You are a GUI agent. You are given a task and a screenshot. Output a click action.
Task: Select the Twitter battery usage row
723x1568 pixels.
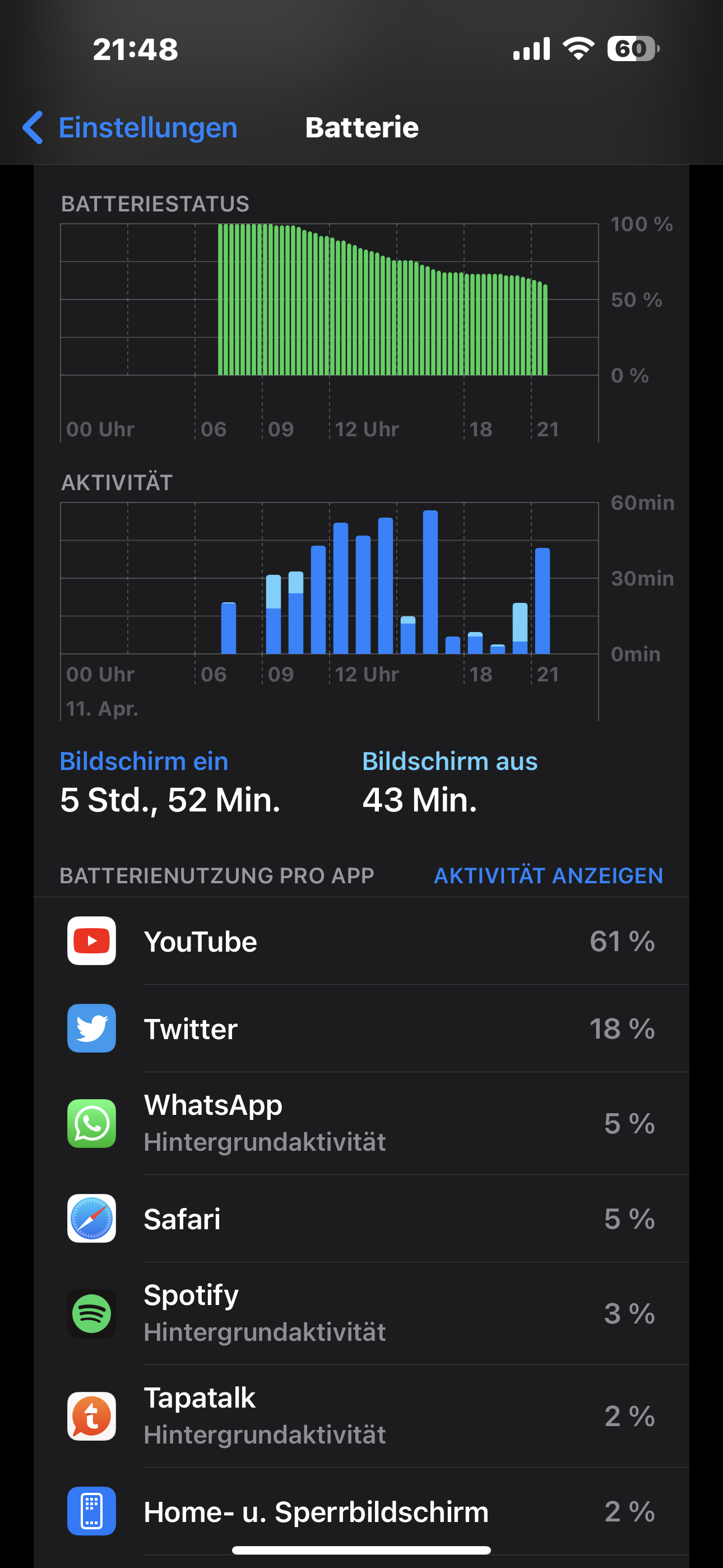pyautogui.click(x=361, y=1029)
